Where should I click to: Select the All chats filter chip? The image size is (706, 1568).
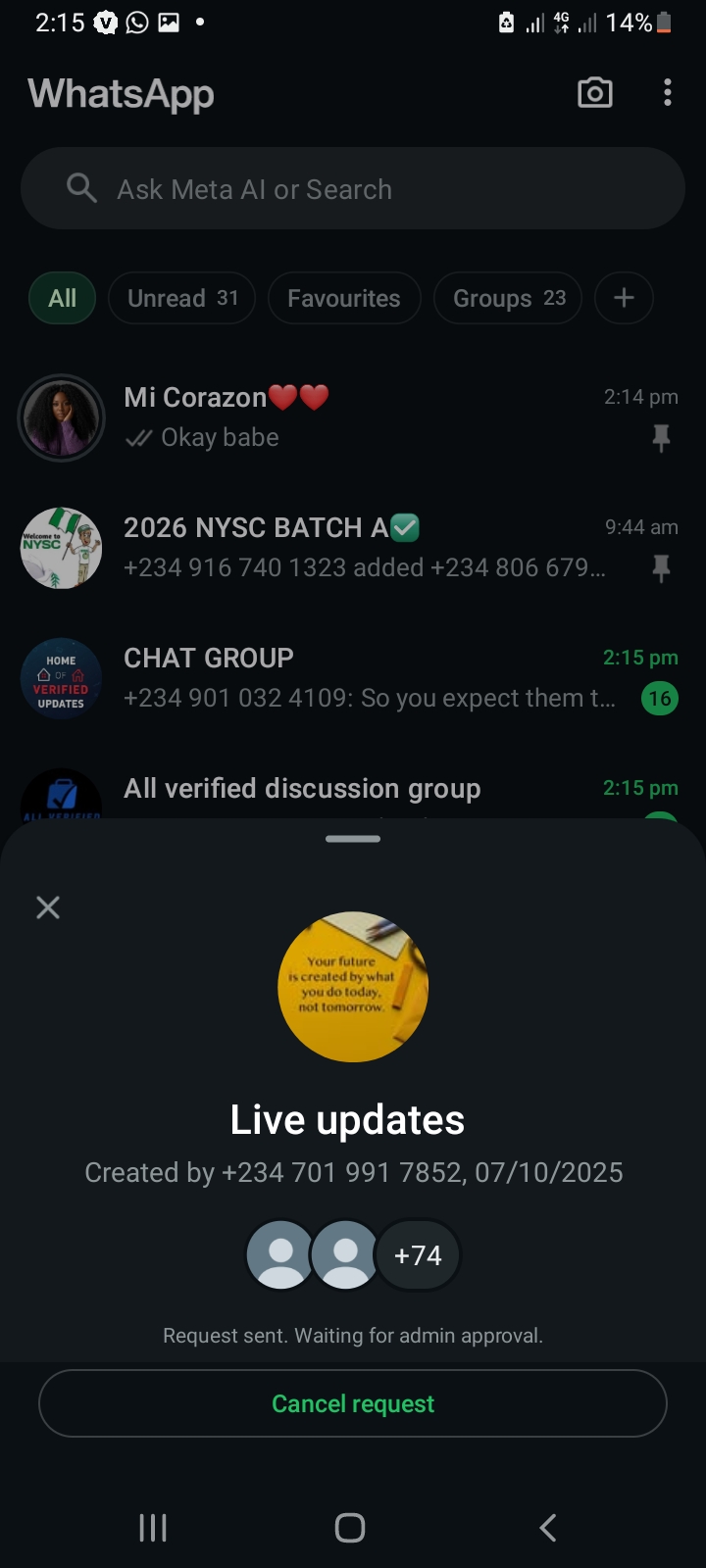pos(62,298)
